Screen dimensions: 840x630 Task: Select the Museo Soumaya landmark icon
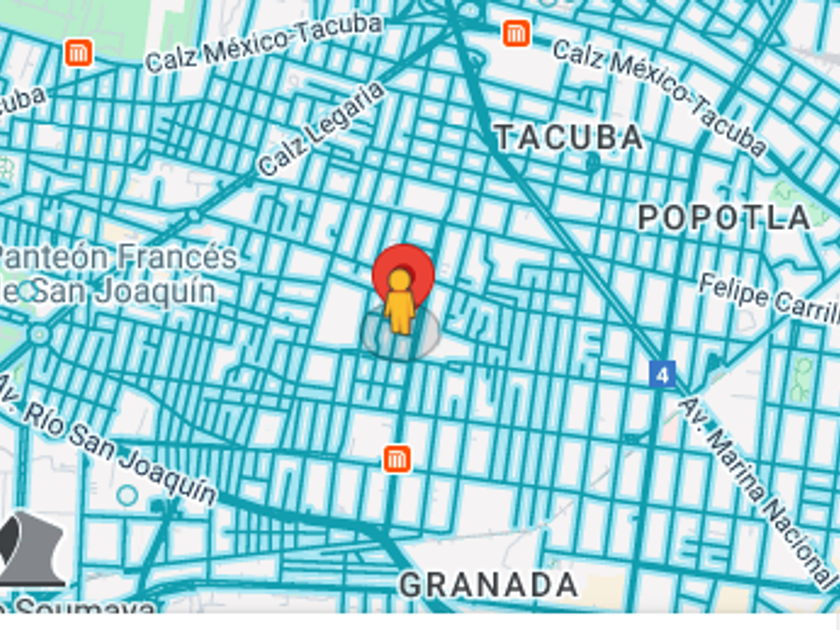[30, 552]
